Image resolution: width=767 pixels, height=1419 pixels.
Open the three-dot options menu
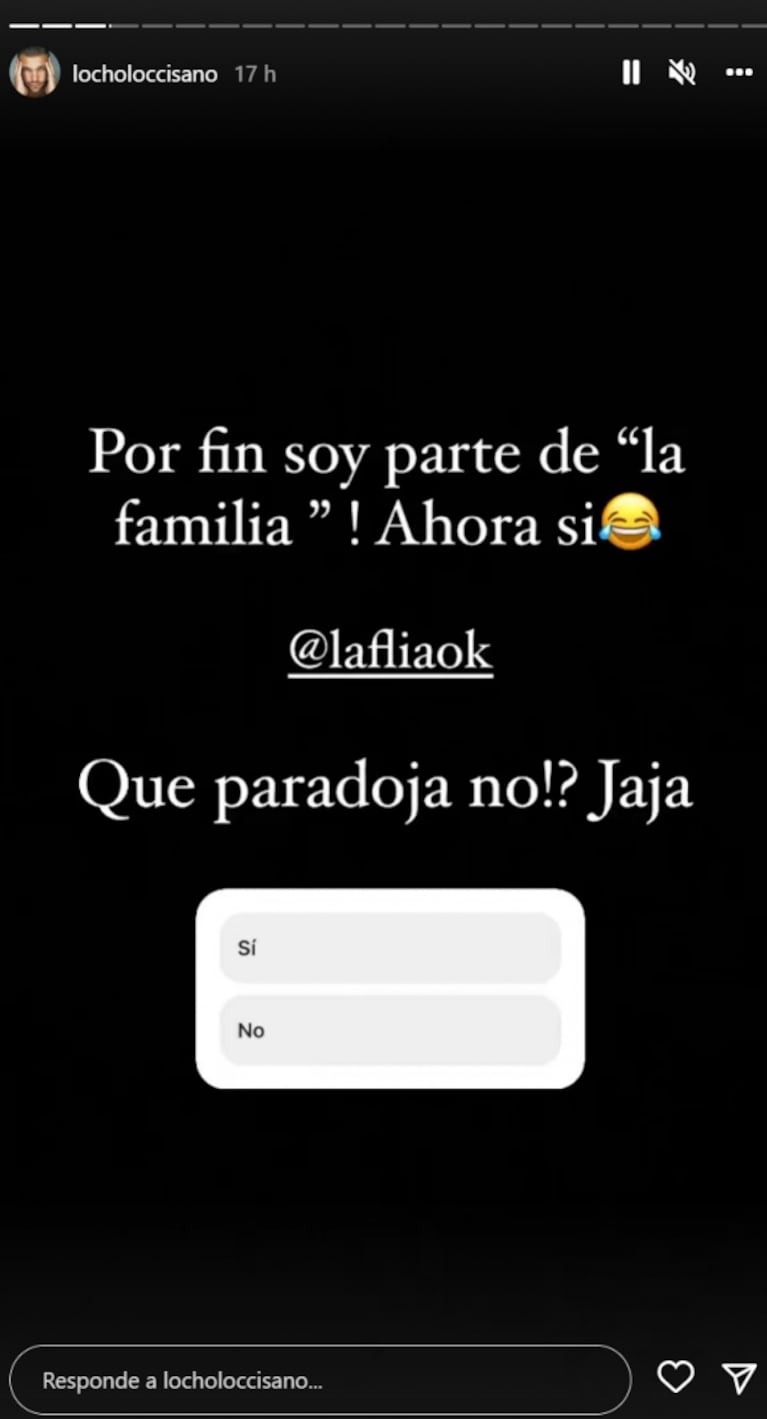point(738,73)
